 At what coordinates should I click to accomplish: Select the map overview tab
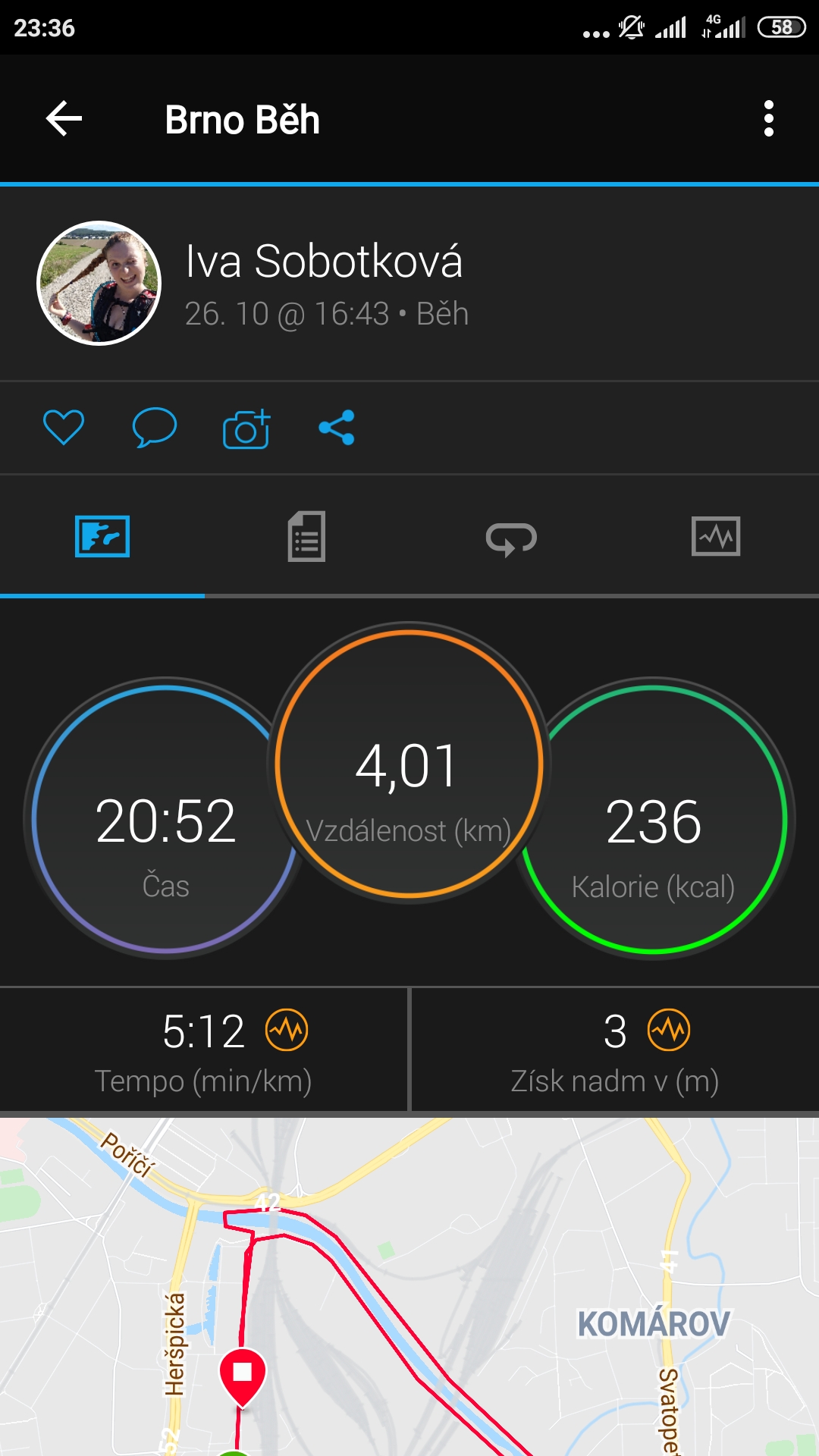pyautogui.click(x=102, y=537)
